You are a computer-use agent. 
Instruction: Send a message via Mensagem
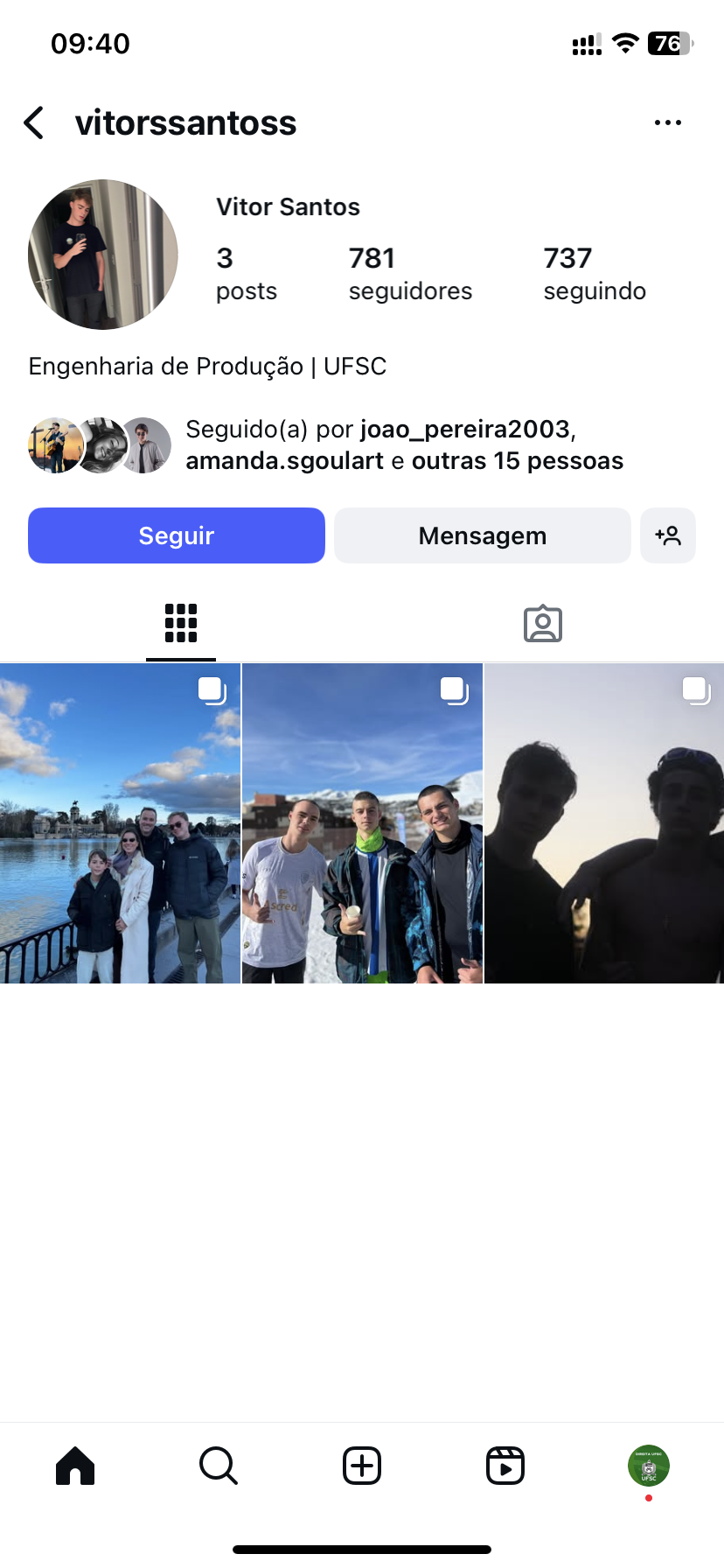click(482, 535)
